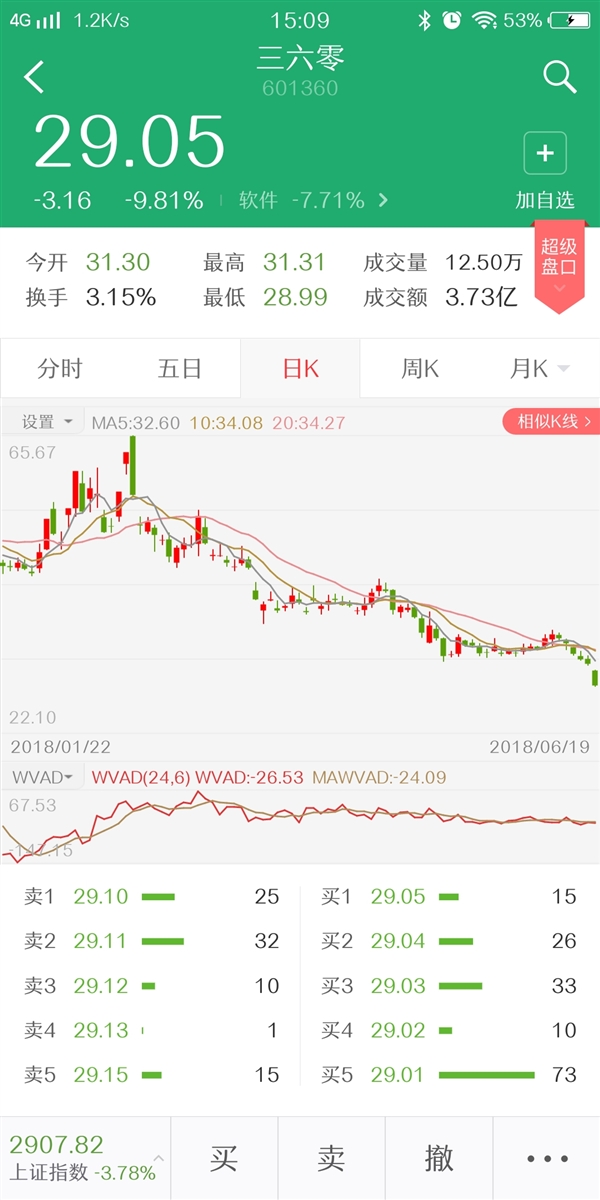Select the 日K chart tab
The height and width of the screenshot is (1200, 600).
[x=300, y=368]
